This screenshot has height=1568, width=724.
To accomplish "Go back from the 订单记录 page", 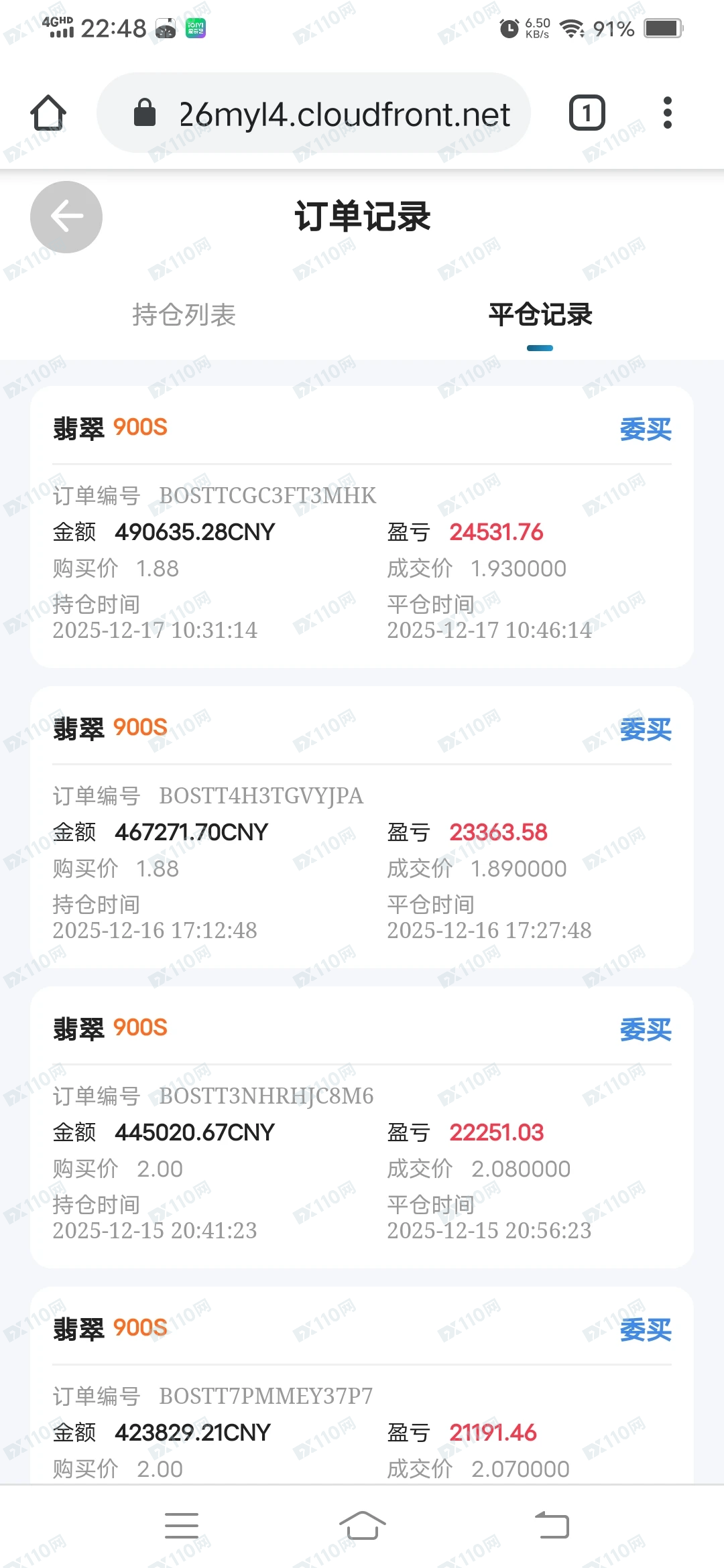I will (66, 217).
